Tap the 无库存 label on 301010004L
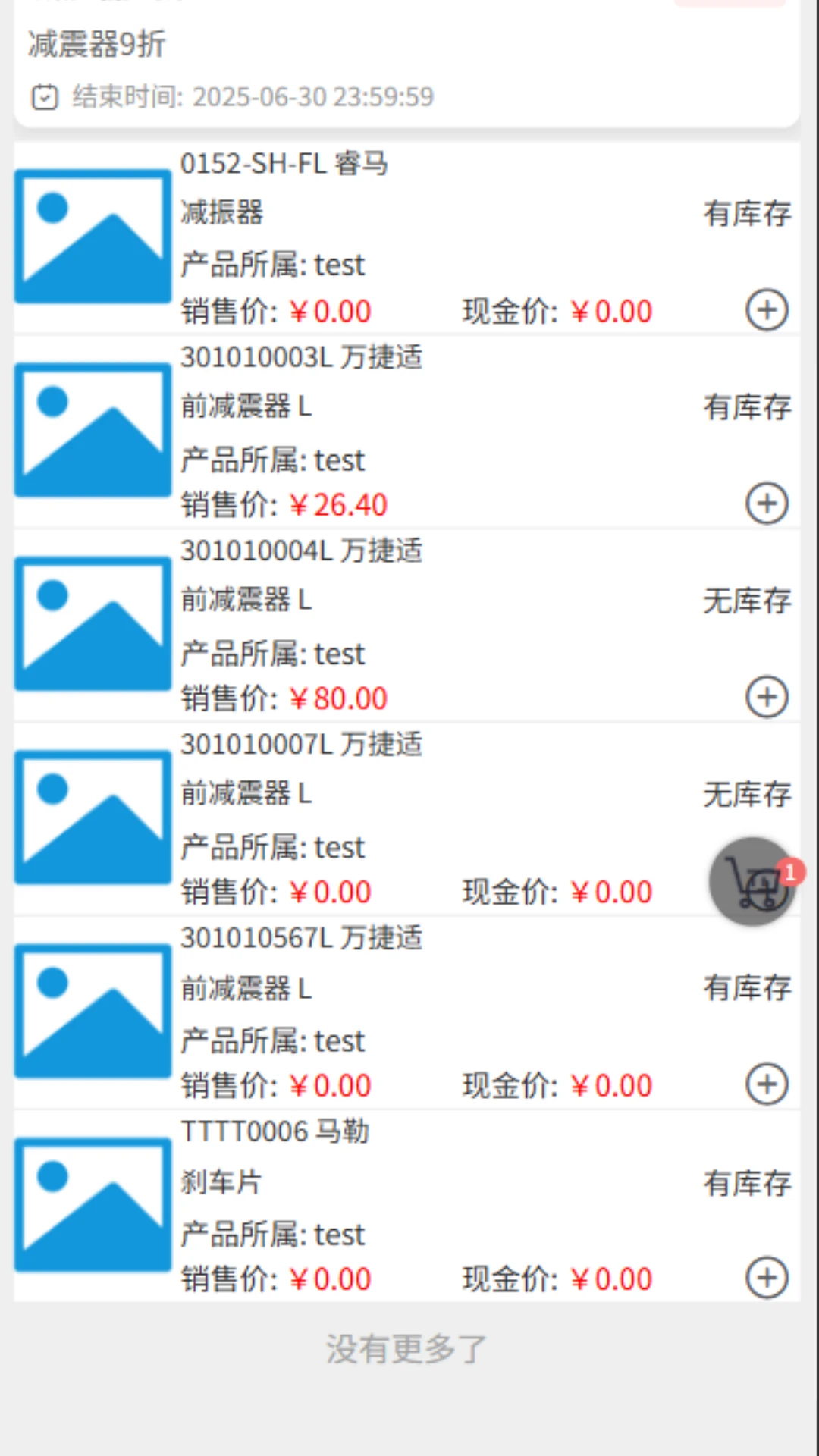Image resolution: width=819 pixels, height=1456 pixels. (x=747, y=600)
